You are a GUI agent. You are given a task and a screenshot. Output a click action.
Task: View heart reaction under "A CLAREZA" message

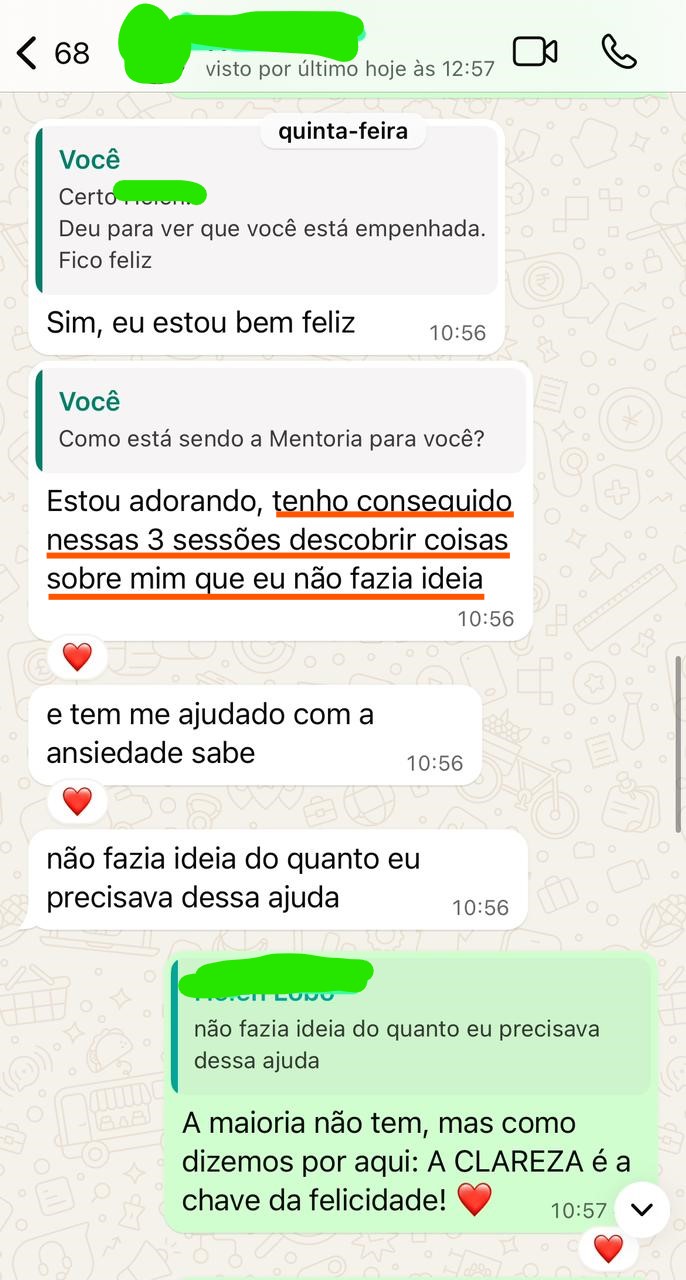(608, 1249)
